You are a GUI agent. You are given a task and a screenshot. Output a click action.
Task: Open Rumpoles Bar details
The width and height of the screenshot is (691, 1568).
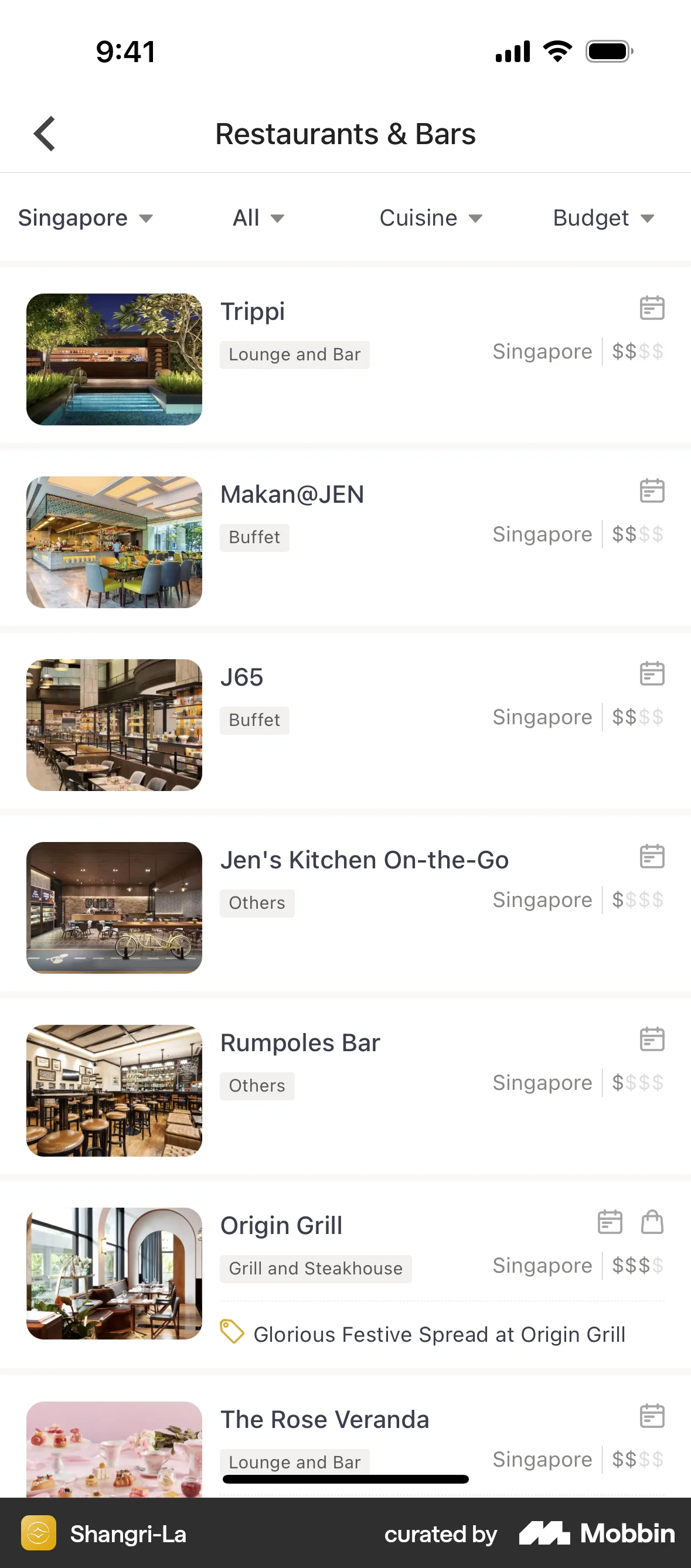pos(300,1042)
